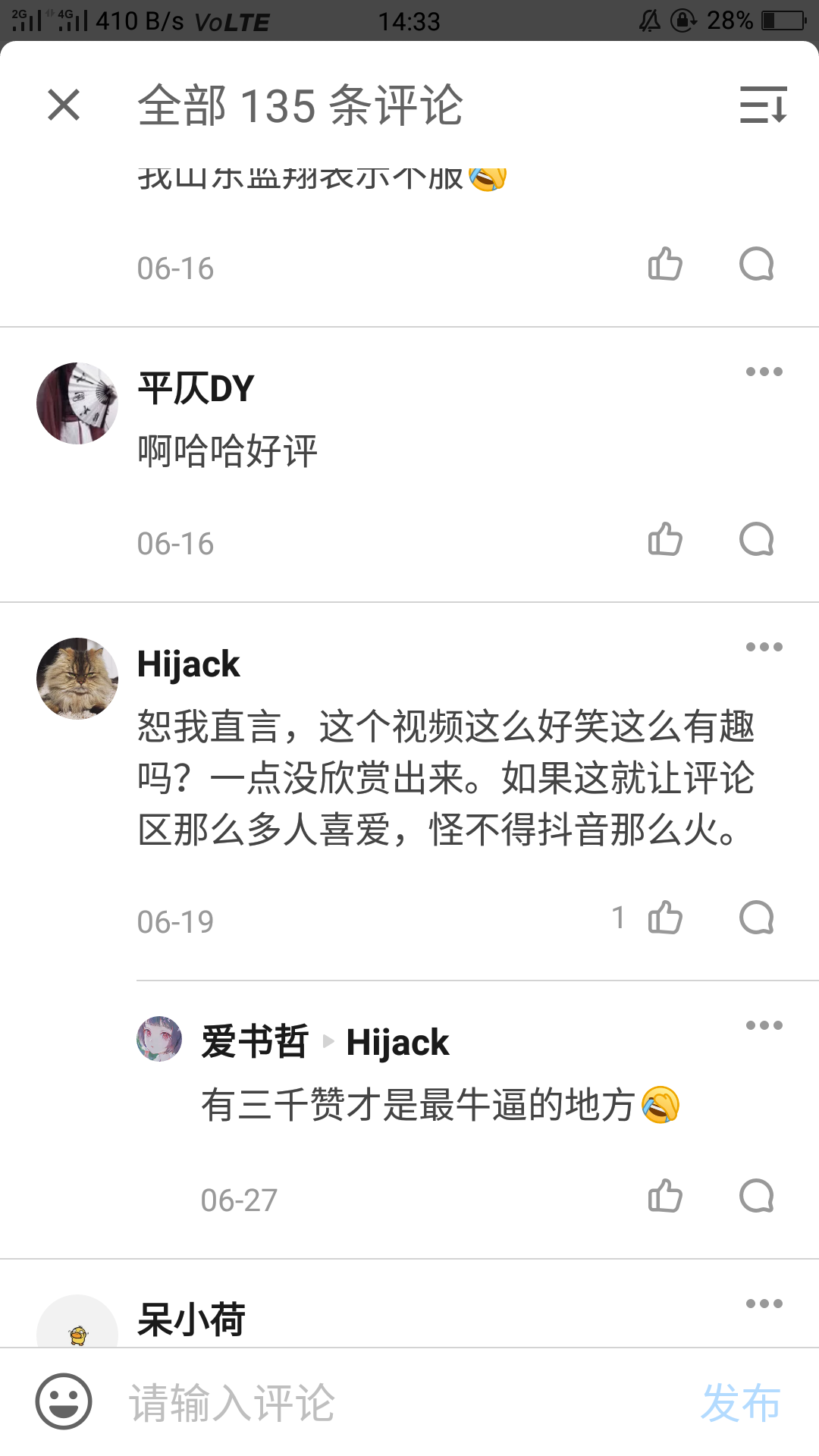Open more options for Hijack's comment
Viewport: 819px width, 1456px height.
764,647
